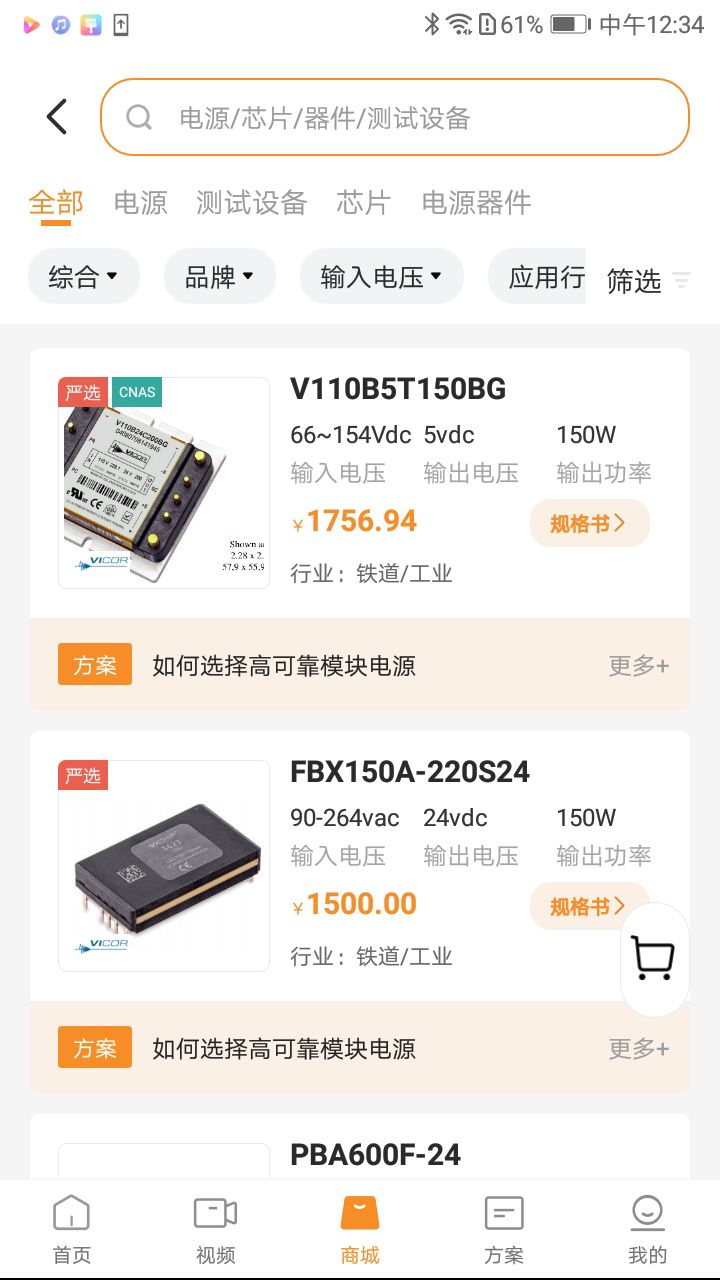720x1280 pixels.
Task: Expand the 综合 sort dropdown
Action: pos(83,276)
